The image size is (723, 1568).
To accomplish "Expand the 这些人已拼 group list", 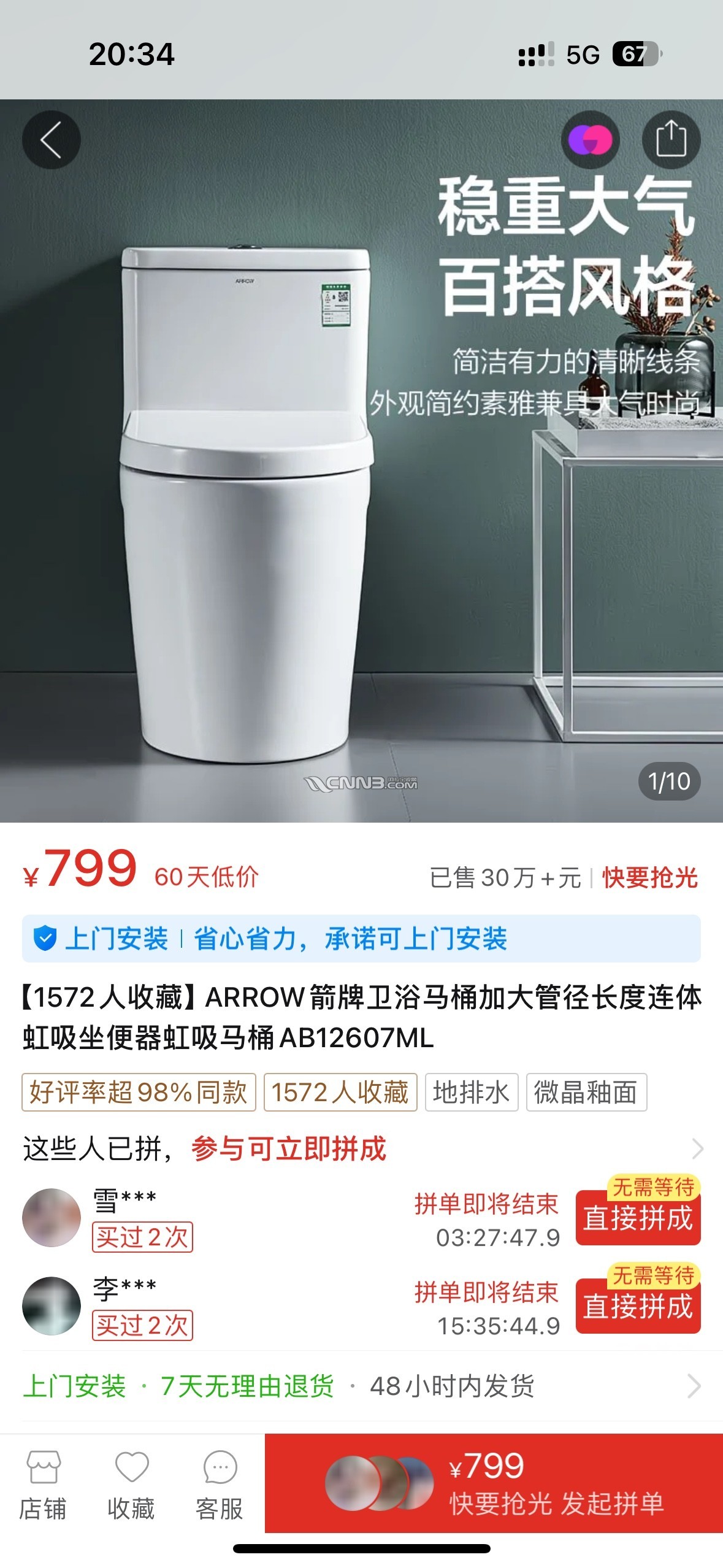I will point(697,1148).
